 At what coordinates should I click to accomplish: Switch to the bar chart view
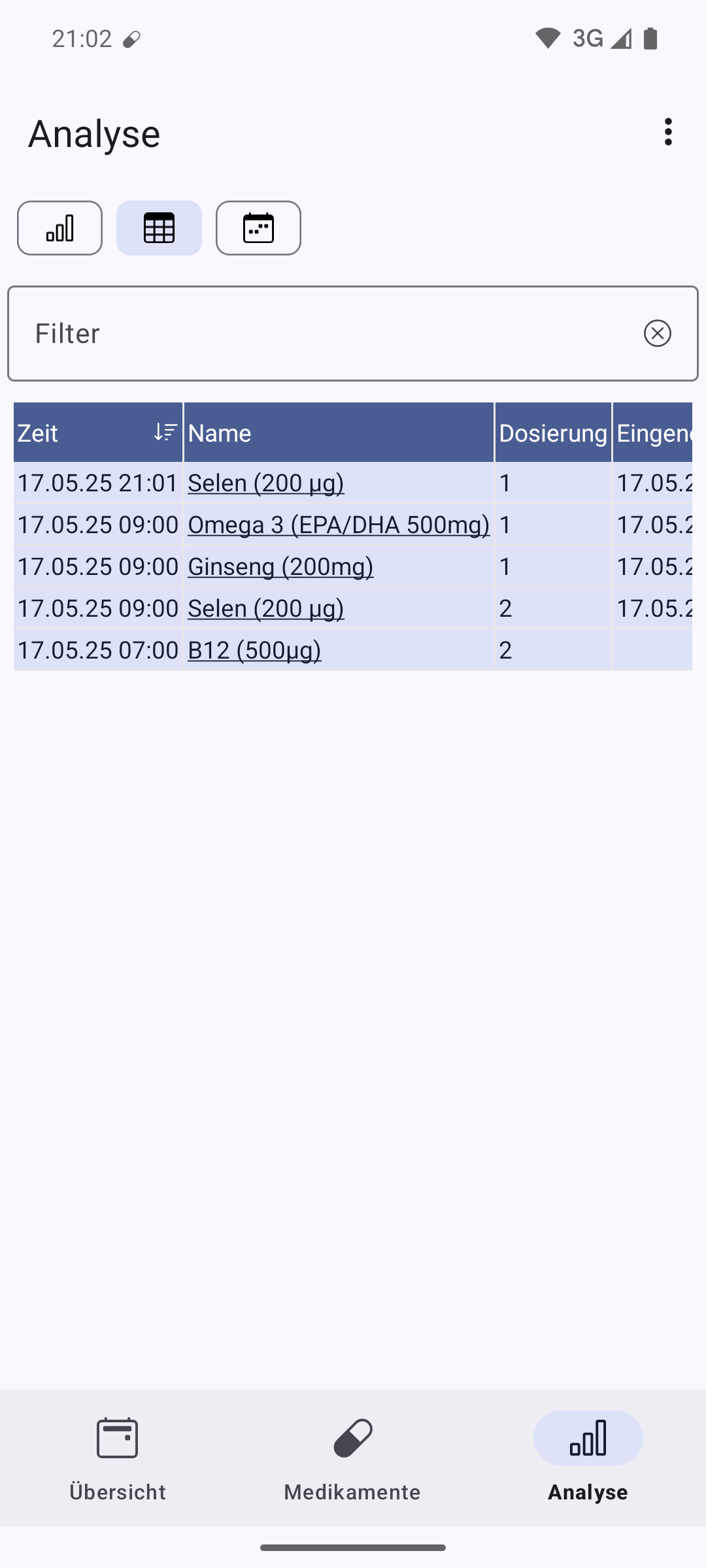tap(59, 228)
